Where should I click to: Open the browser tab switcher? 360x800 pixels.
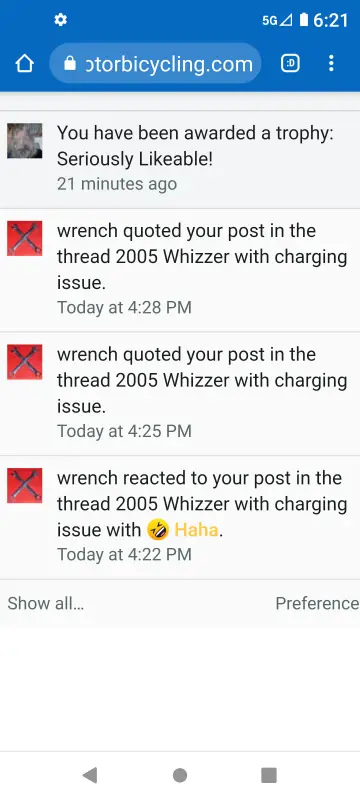[290, 63]
